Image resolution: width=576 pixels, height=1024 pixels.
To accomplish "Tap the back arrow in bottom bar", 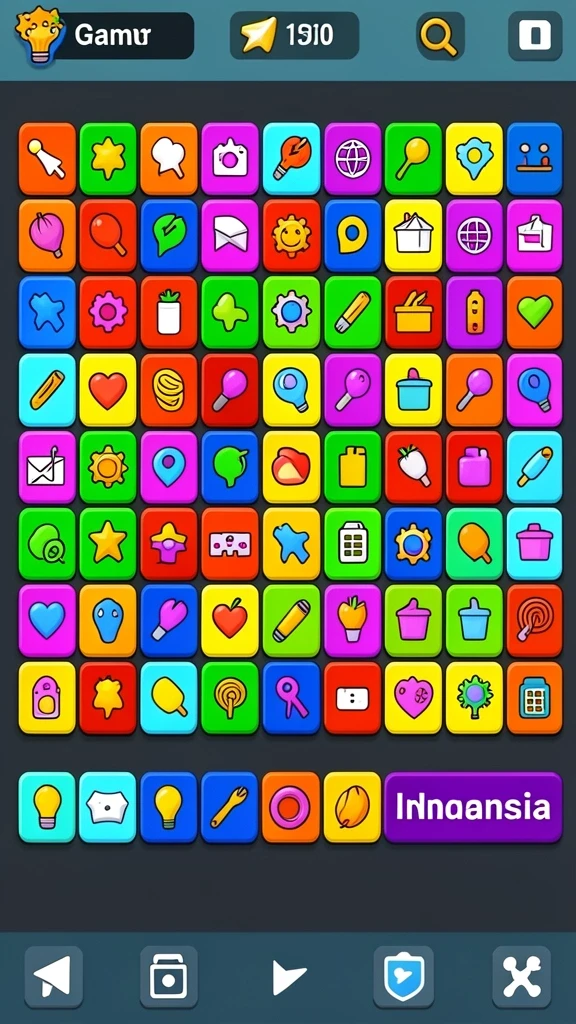I will [54, 977].
